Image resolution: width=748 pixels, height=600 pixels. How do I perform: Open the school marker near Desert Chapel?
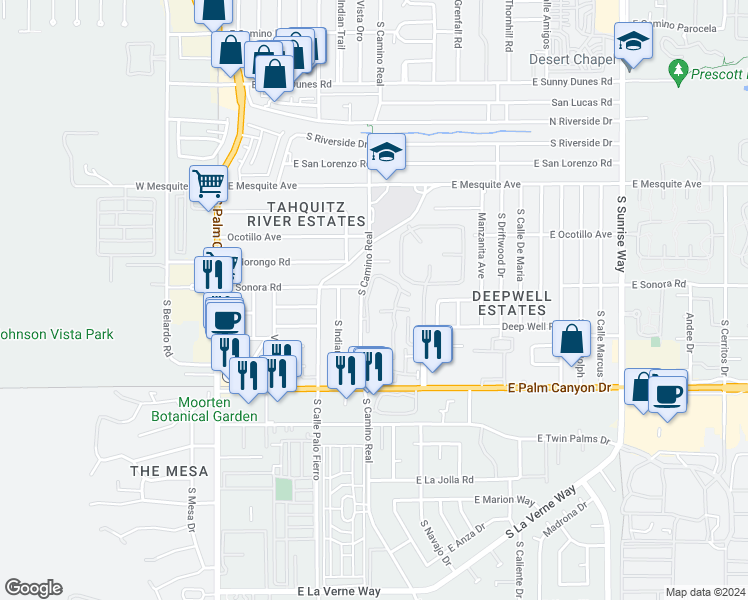[x=633, y=44]
